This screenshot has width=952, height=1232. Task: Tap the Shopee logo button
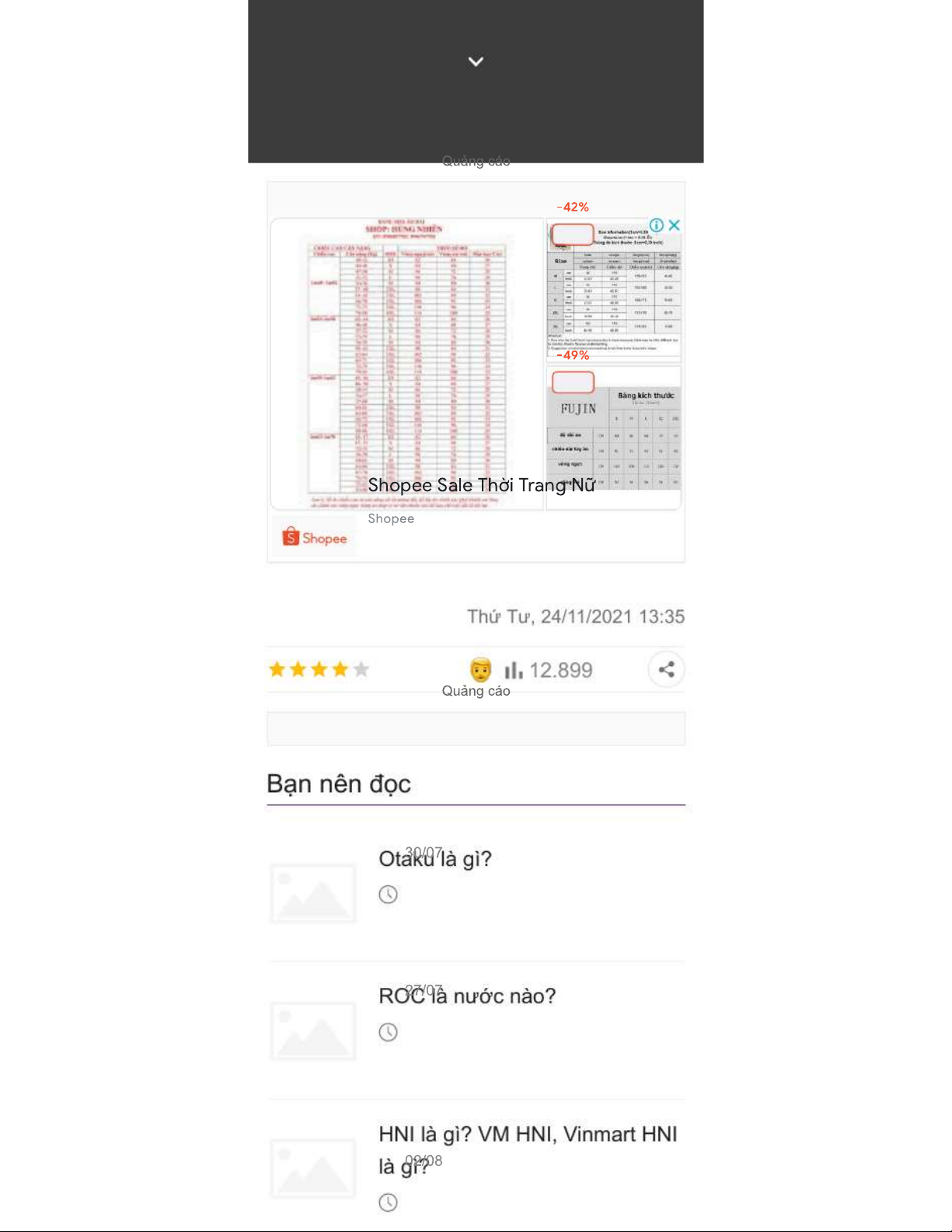point(315,537)
